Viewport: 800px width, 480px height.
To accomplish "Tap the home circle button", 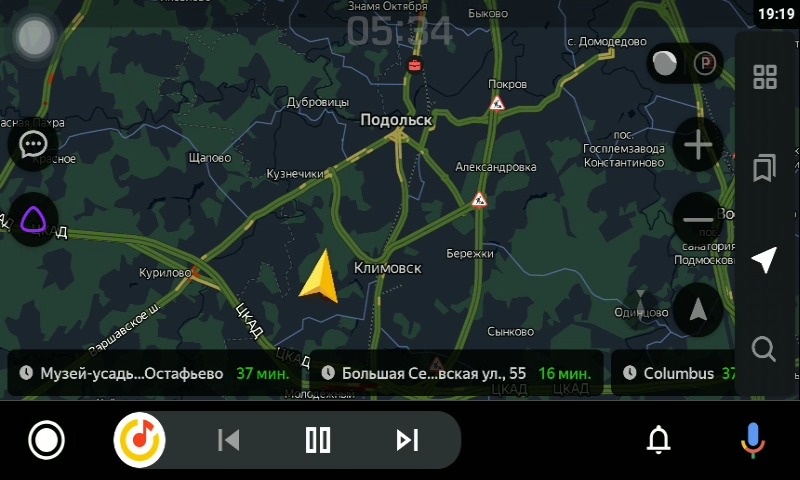I will coord(46,440).
